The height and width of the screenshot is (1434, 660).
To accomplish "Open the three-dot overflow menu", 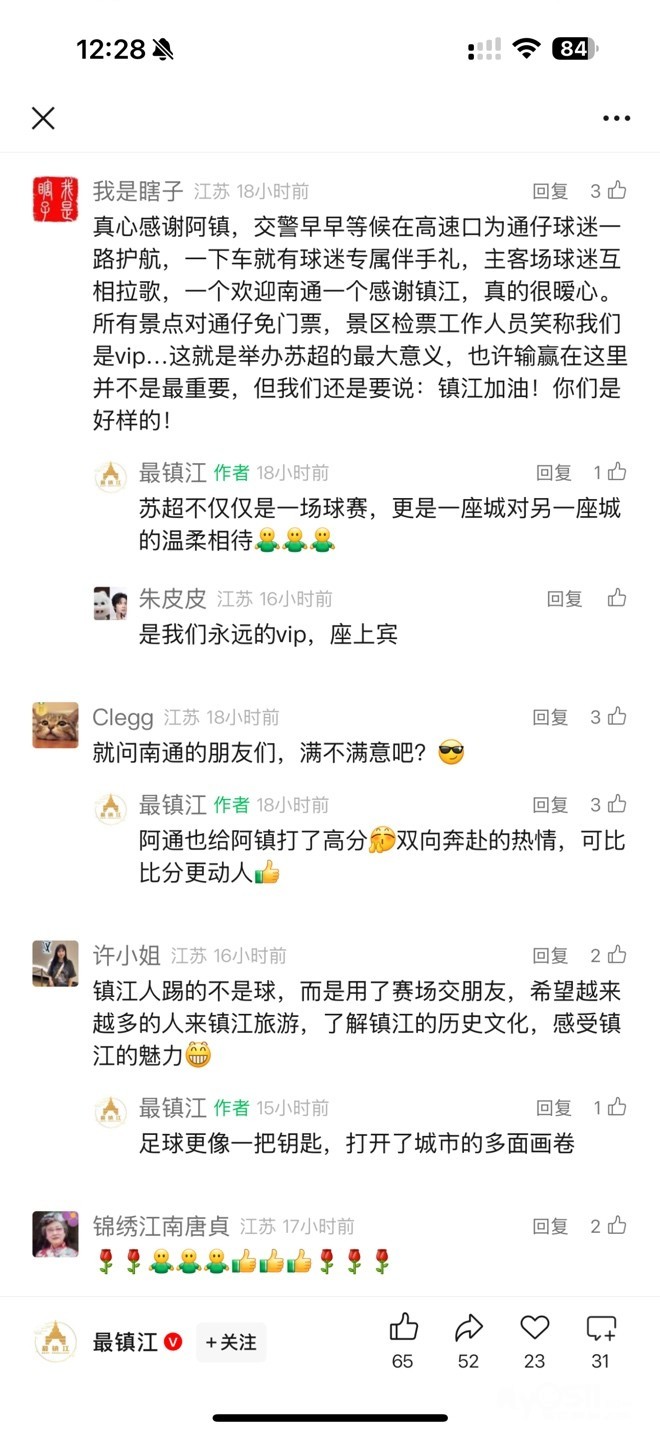I will tap(616, 118).
